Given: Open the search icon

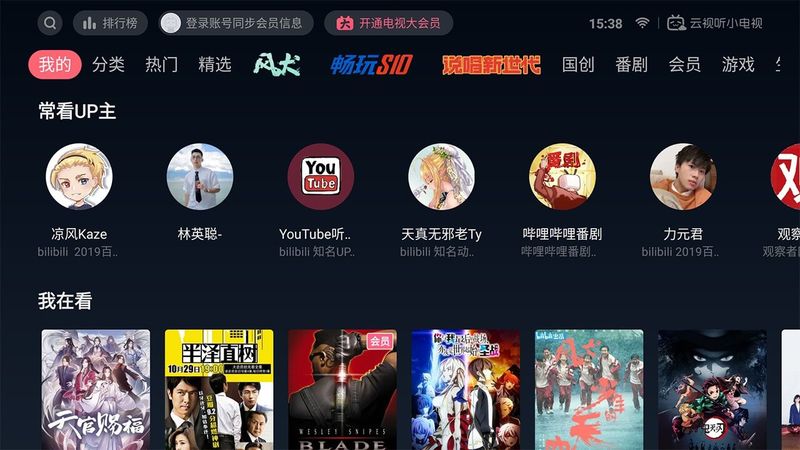Looking at the screenshot, I should tap(50, 23).
